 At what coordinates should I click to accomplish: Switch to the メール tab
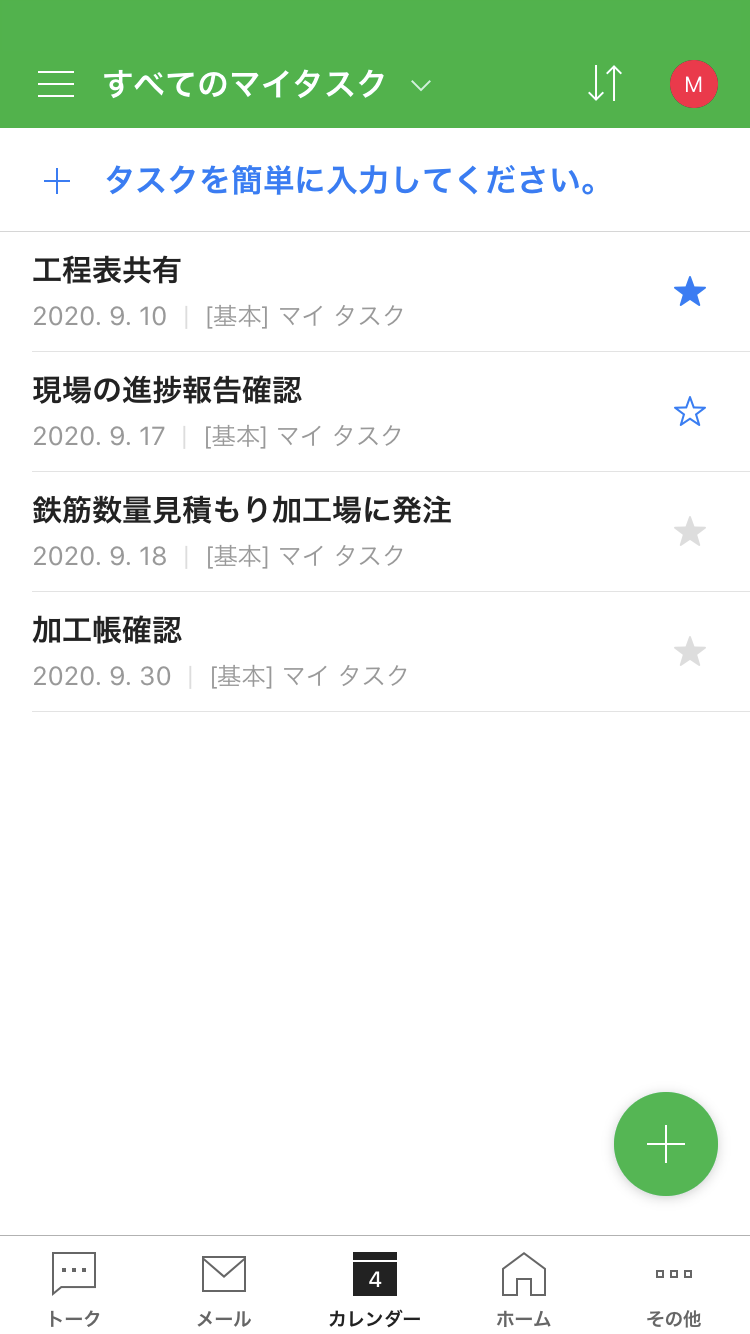coord(224,1288)
